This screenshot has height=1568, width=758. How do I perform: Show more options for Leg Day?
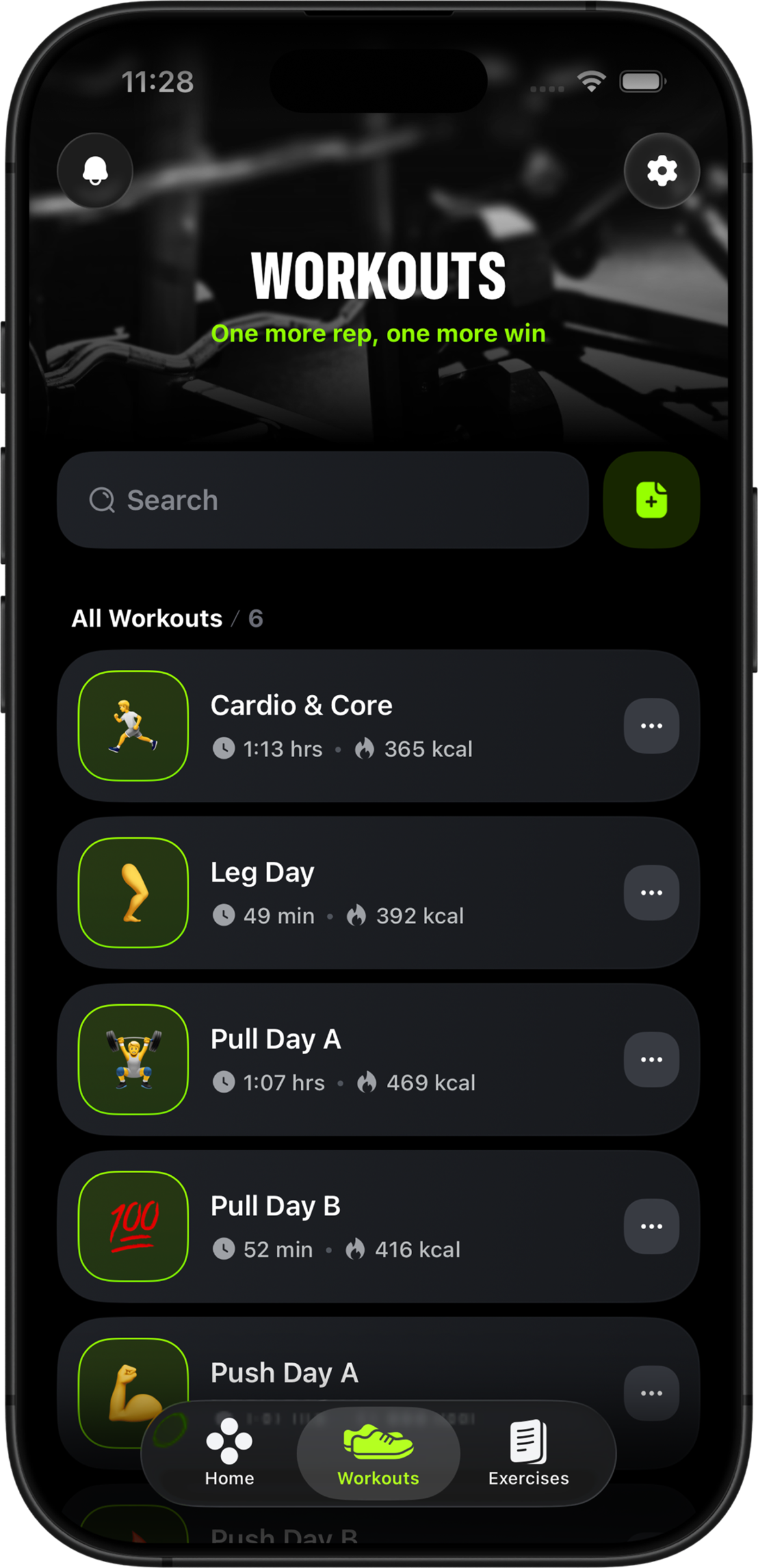click(x=651, y=892)
